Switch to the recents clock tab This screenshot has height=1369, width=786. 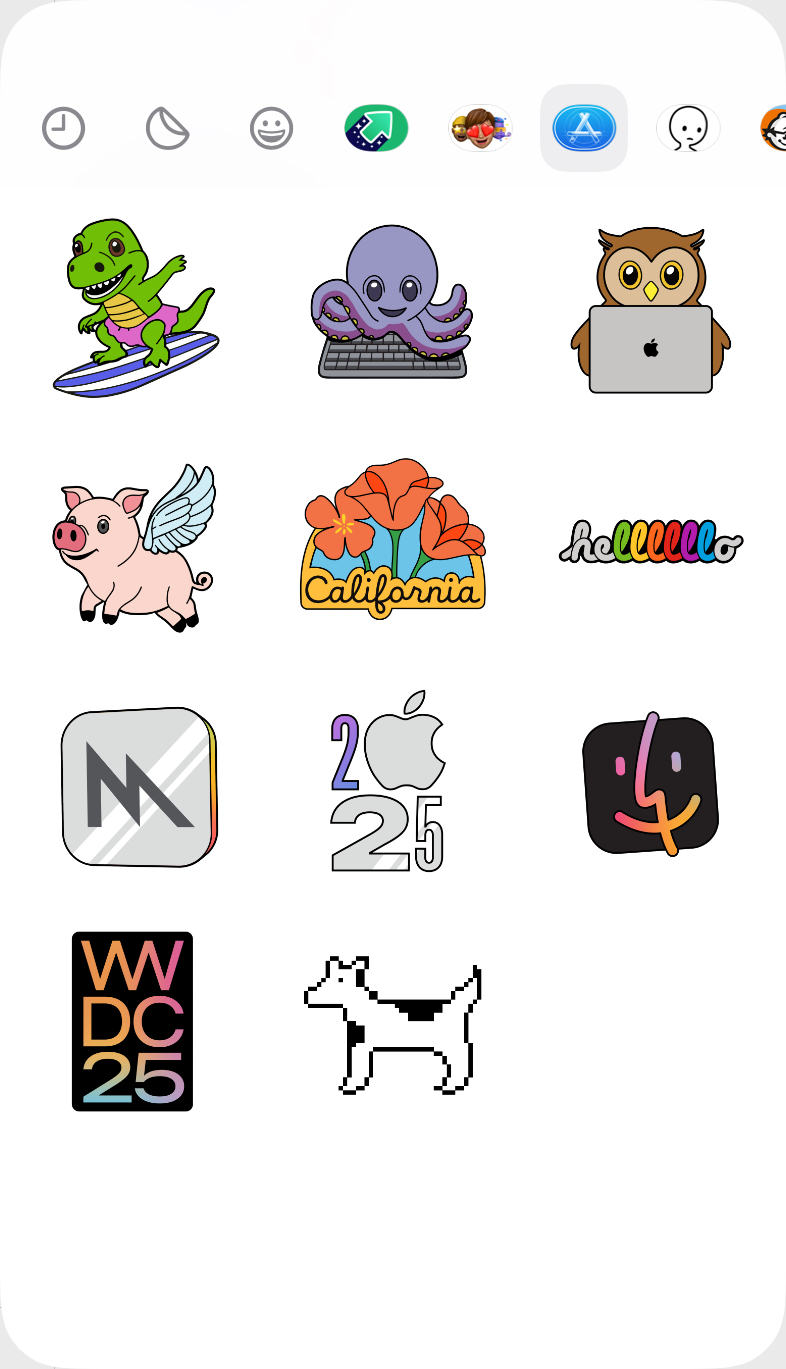coord(63,128)
